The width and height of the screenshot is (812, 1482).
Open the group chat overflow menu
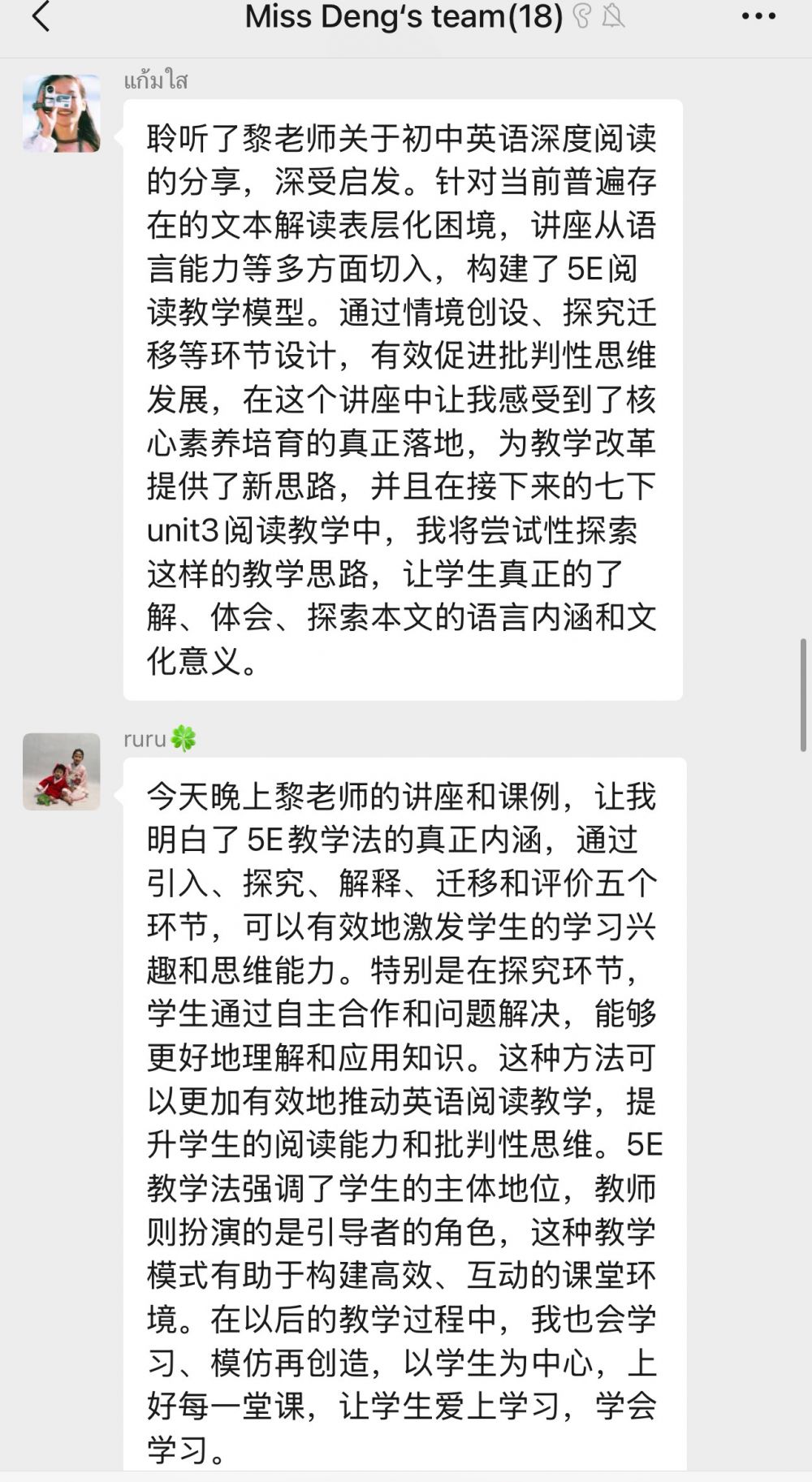tap(758, 16)
